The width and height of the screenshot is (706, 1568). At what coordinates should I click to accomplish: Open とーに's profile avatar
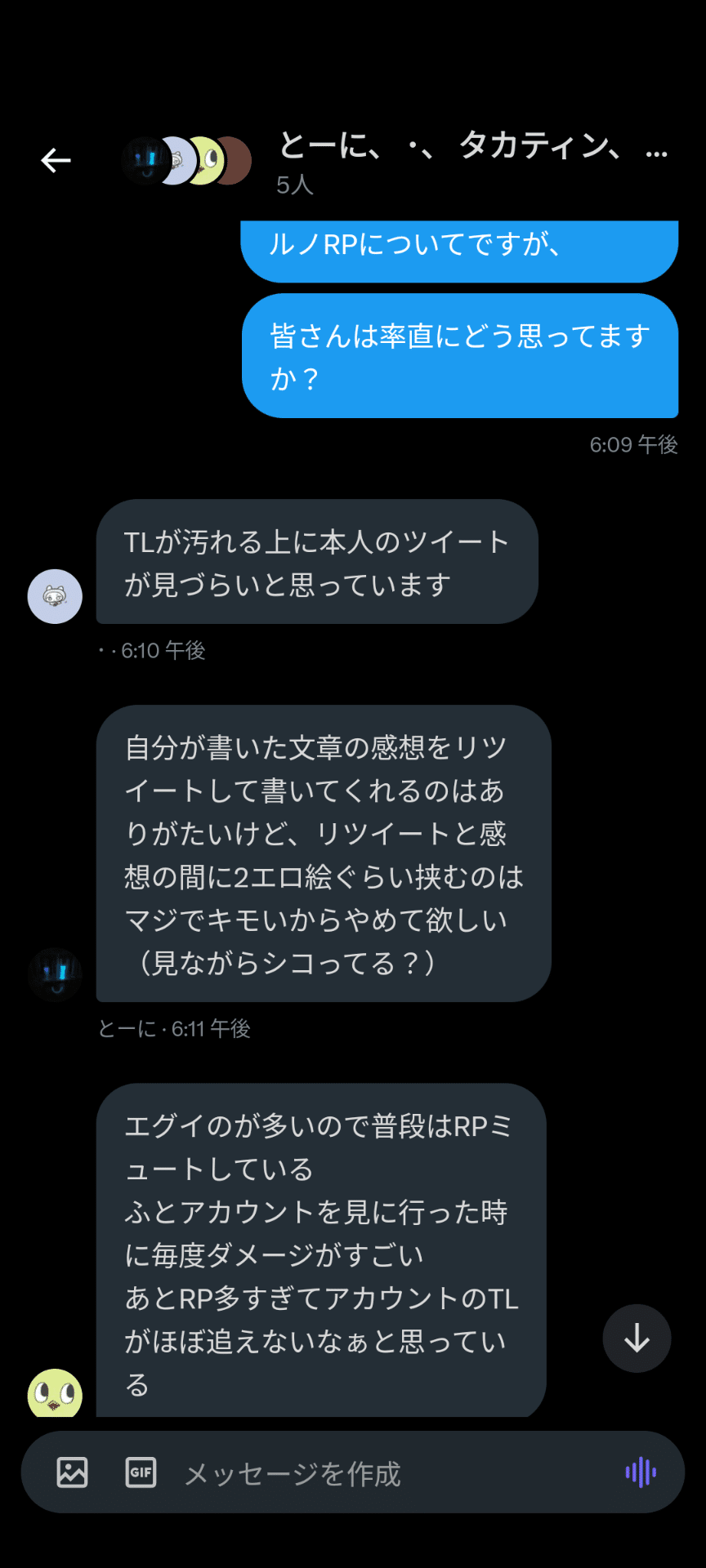[x=55, y=974]
